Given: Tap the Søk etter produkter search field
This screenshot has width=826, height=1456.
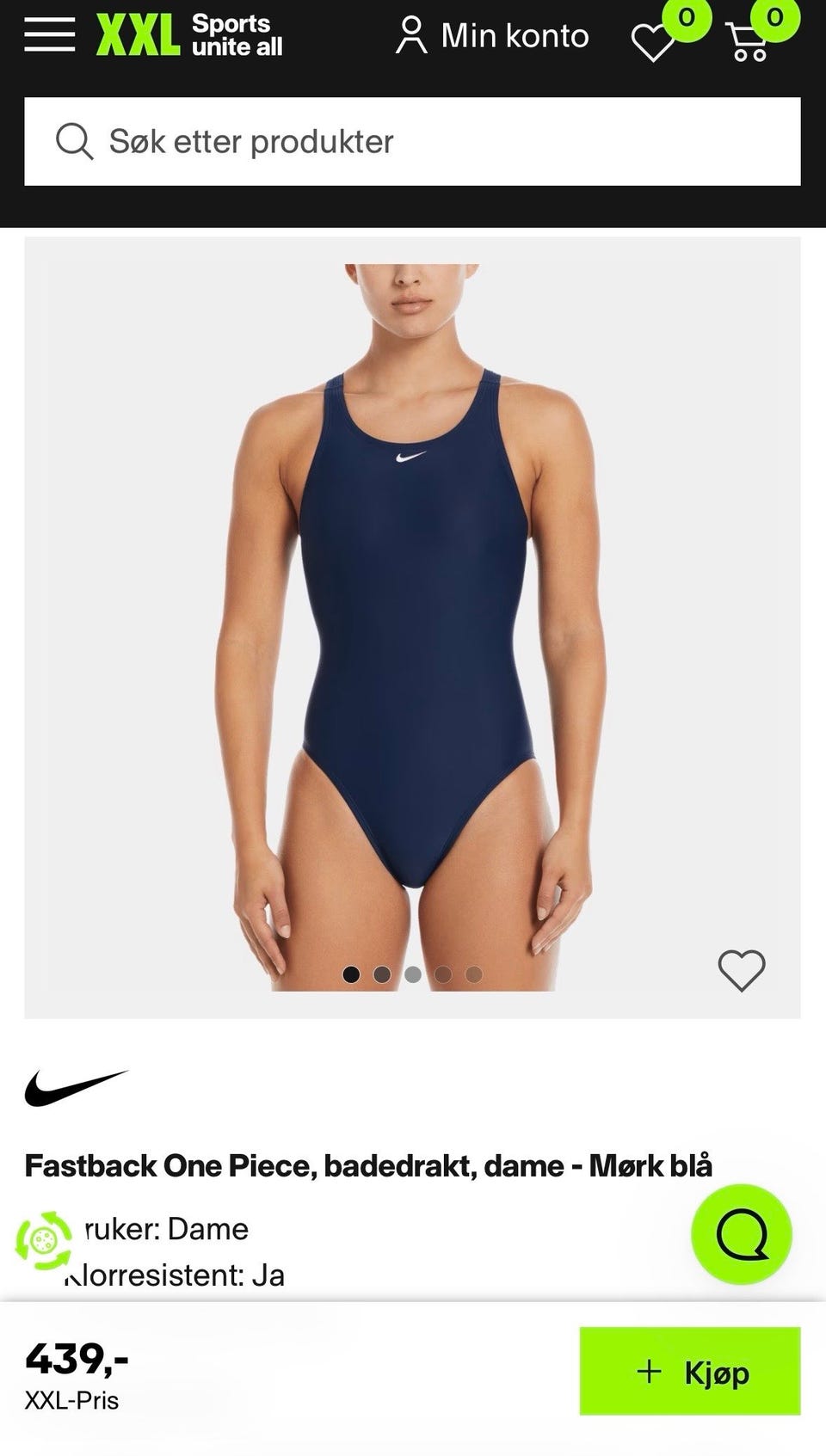Looking at the screenshot, I should coord(412,141).
